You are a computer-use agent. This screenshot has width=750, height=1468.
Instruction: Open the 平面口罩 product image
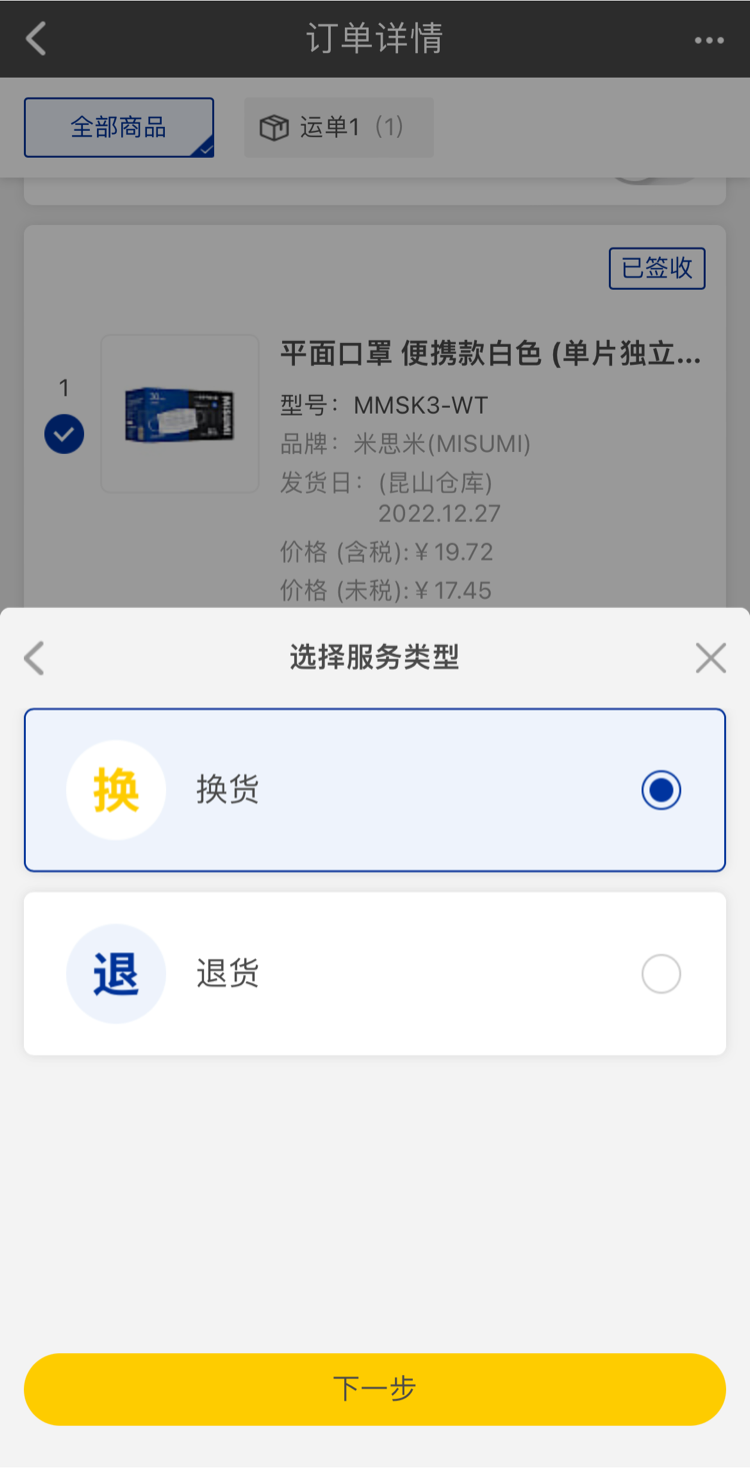180,414
